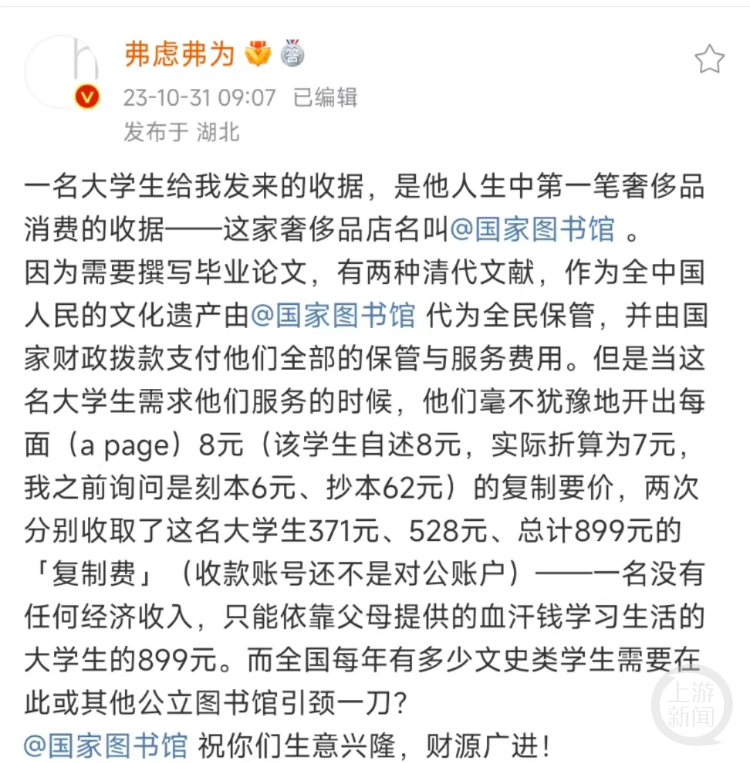Tap the username 弗虑弗为
This screenshot has height=763, width=750.
(x=179, y=54)
